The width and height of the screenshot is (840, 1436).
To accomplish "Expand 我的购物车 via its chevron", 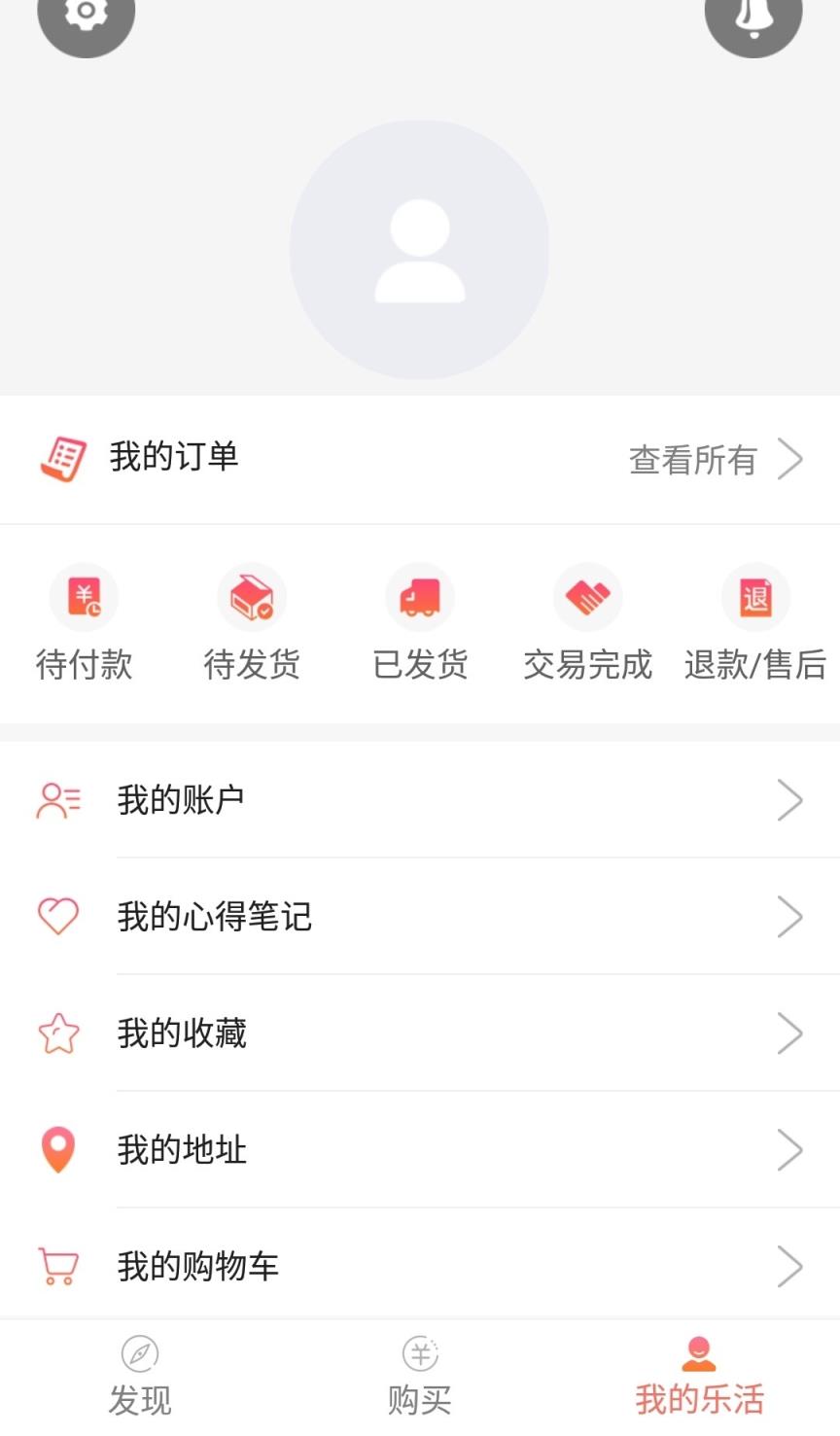I will pos(791,1266).
